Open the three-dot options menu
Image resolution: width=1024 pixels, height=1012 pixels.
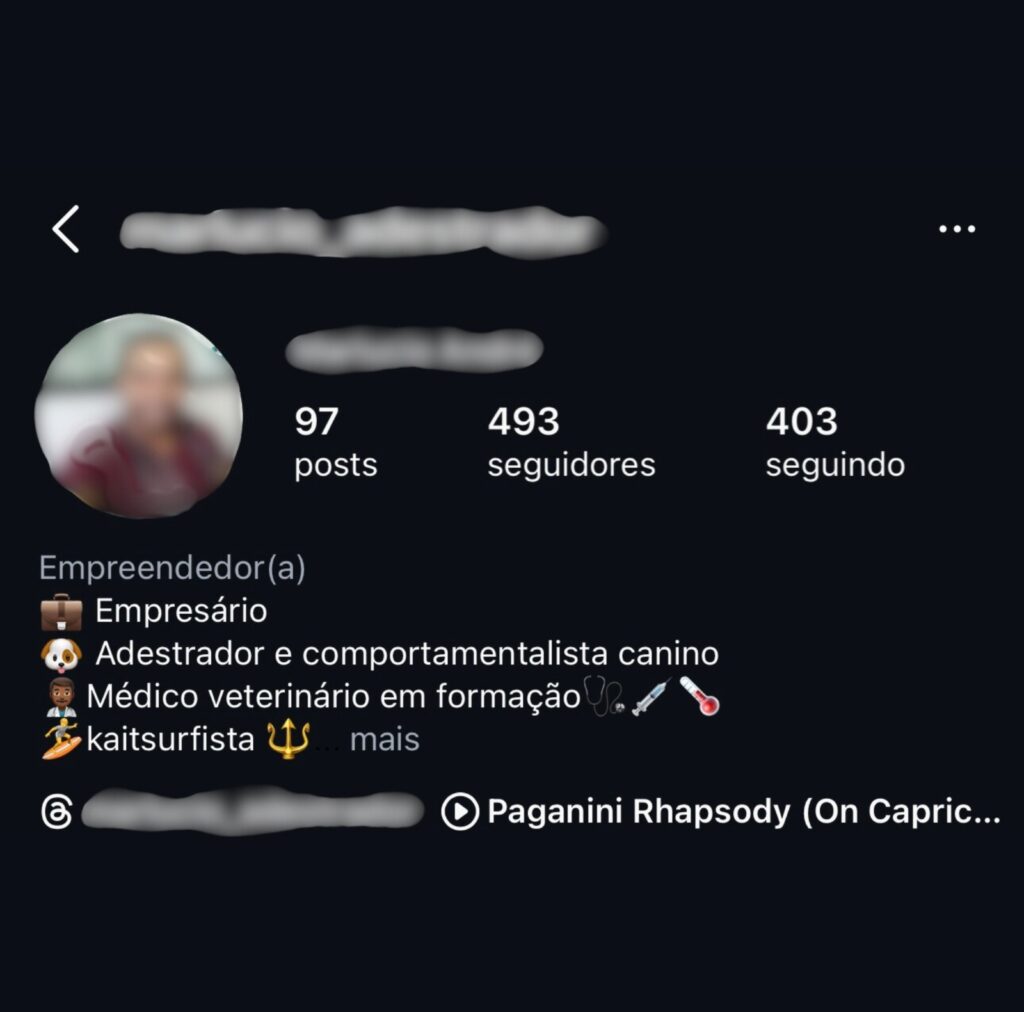[x=956, y=230]
